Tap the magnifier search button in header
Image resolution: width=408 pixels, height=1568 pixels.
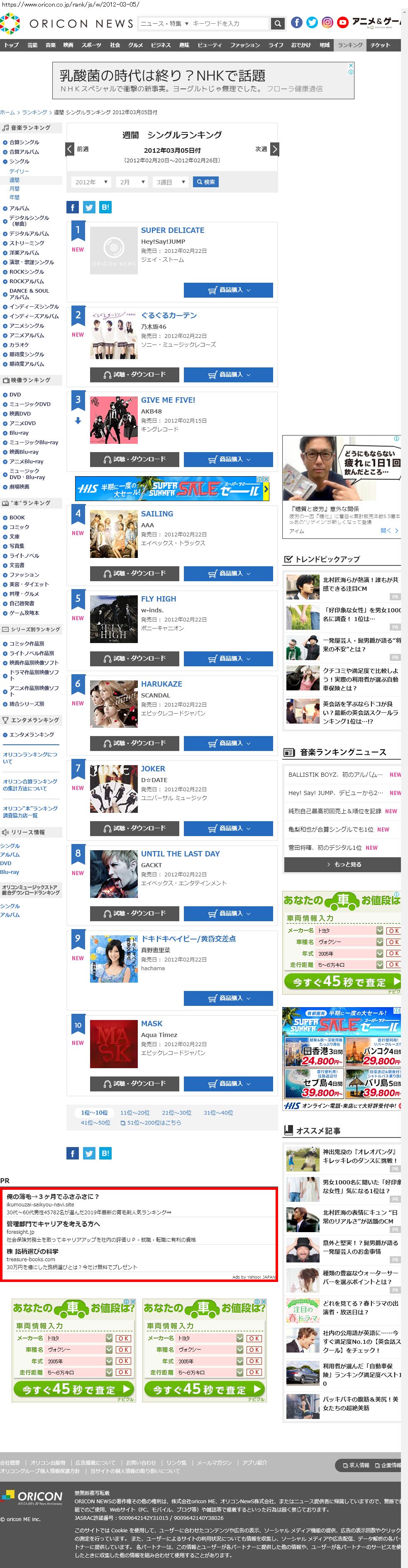click(x=278, y=23)
